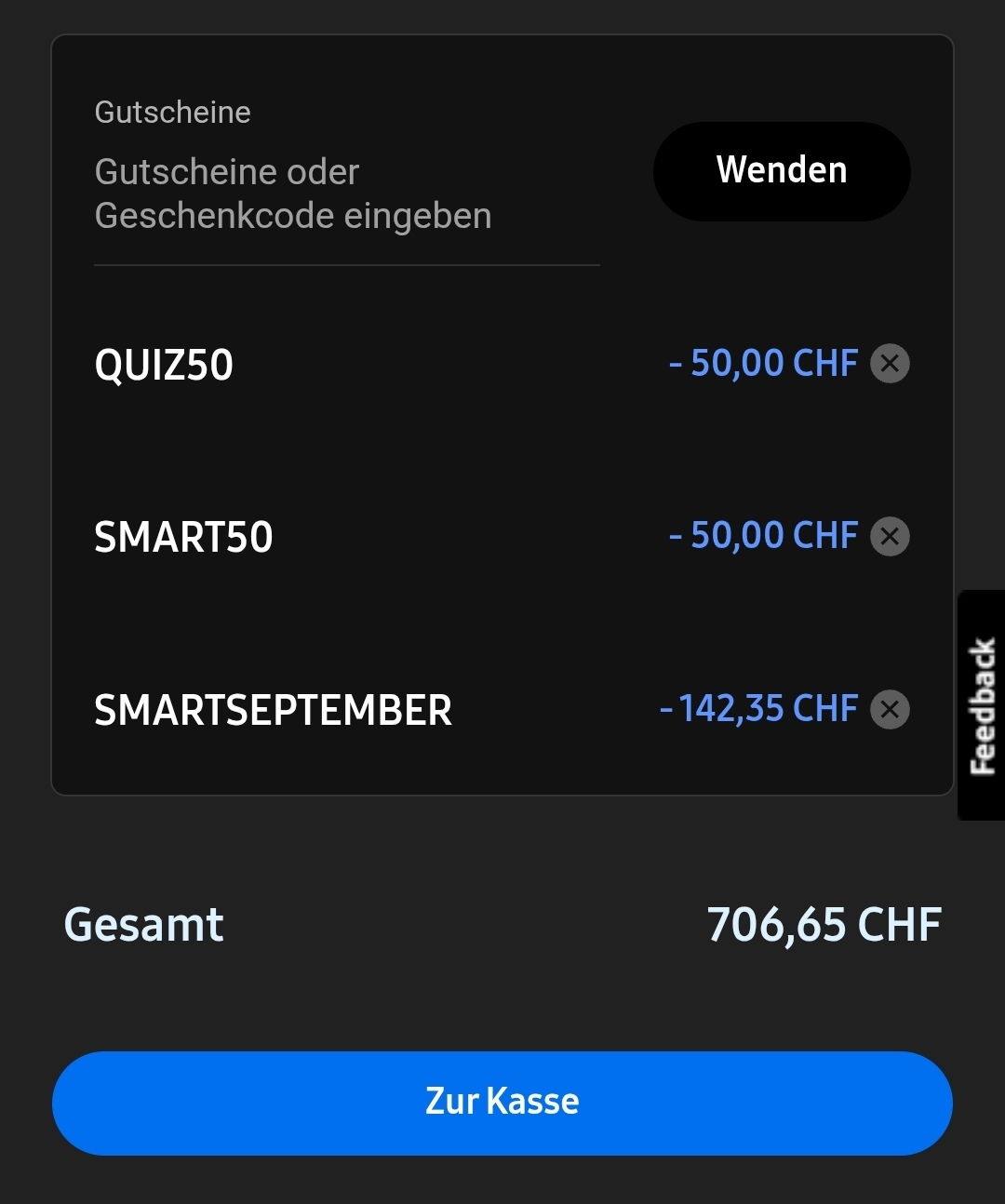The width and height of the screenshot is (1005, 1204).
Task: Remove the SMART50 voucher
Action: 890,536
